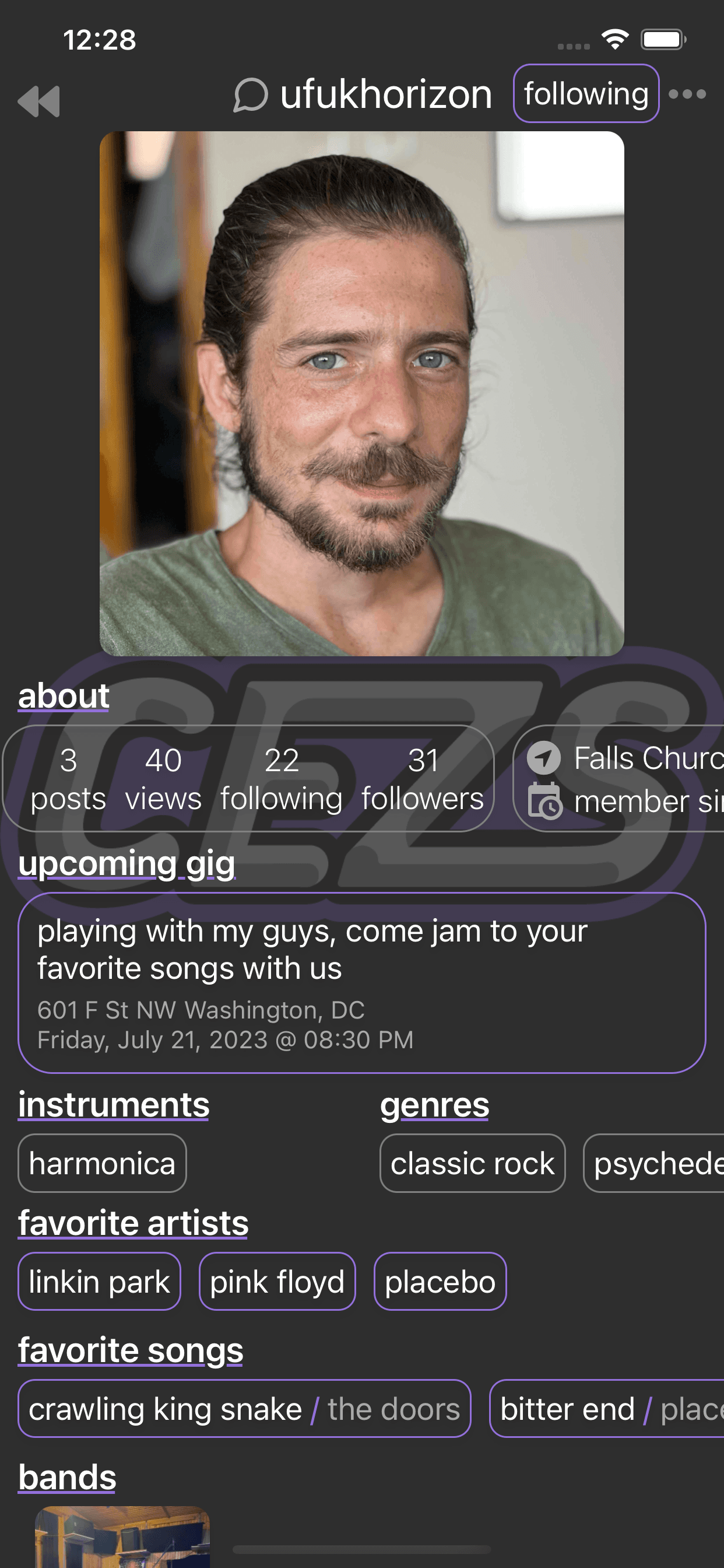Open the three-dot overflow menu
This screenshot has height=1568, width=724.
687,94
